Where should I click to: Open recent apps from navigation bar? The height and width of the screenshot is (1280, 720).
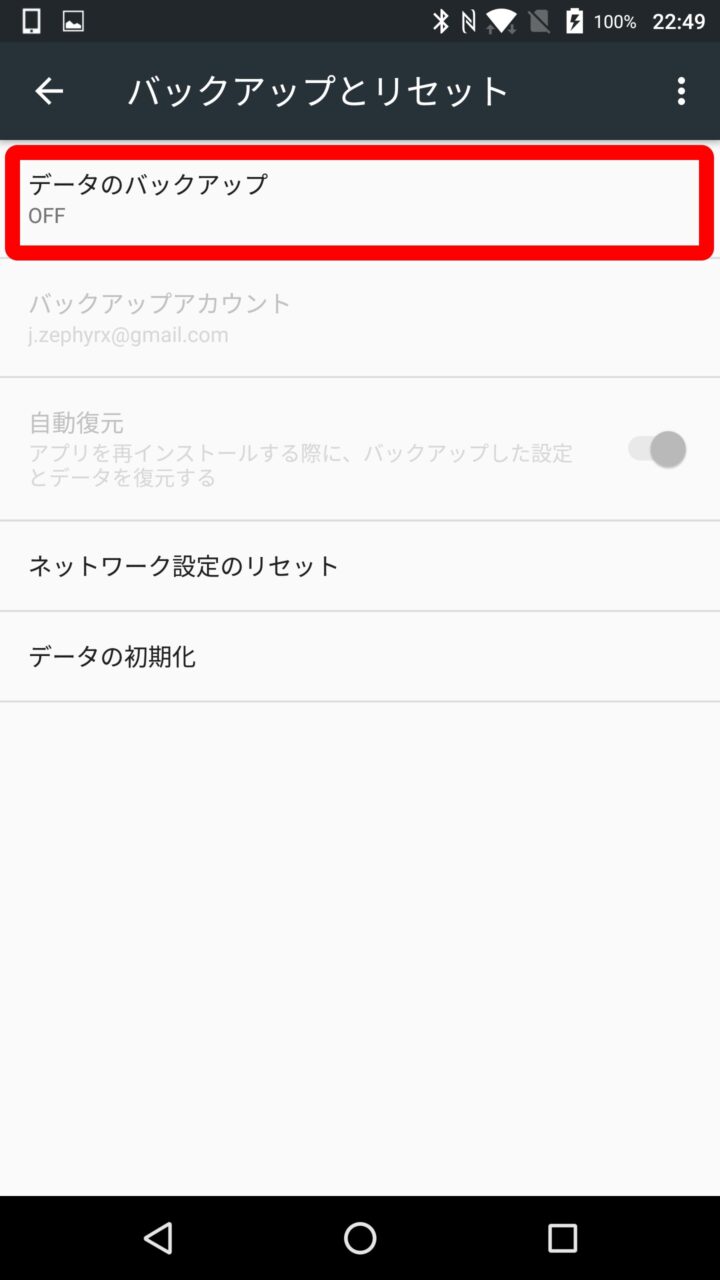562,1238
